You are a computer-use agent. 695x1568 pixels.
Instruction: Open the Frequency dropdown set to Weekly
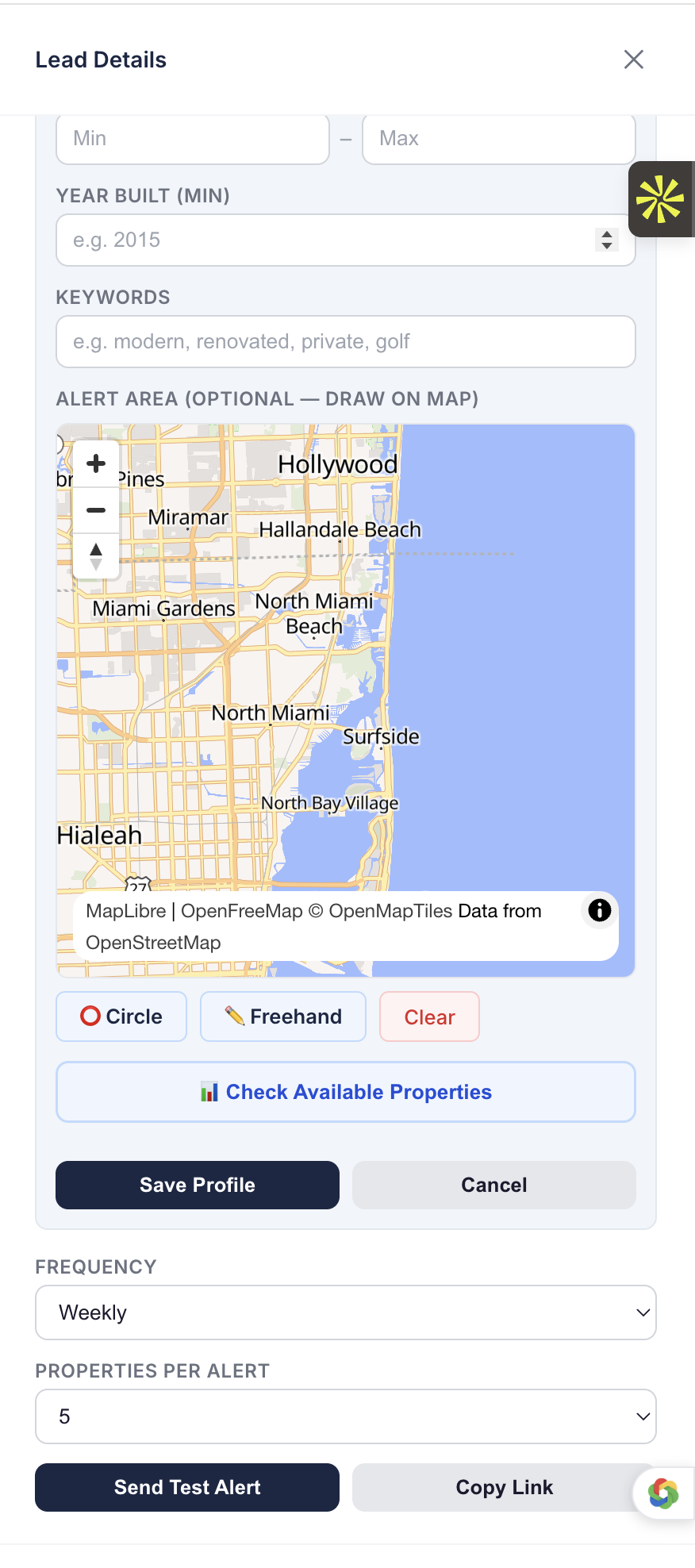(x=345, y=1312)
